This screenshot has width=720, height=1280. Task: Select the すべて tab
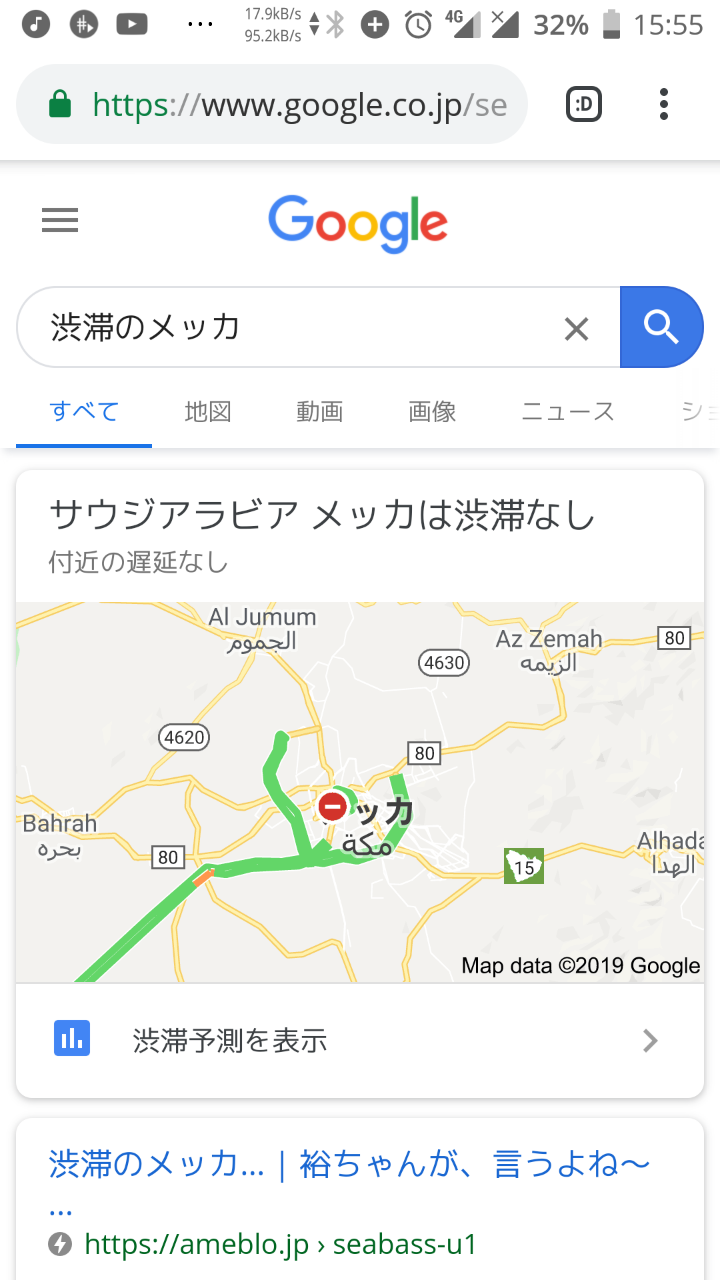click(x=84, y=411)
